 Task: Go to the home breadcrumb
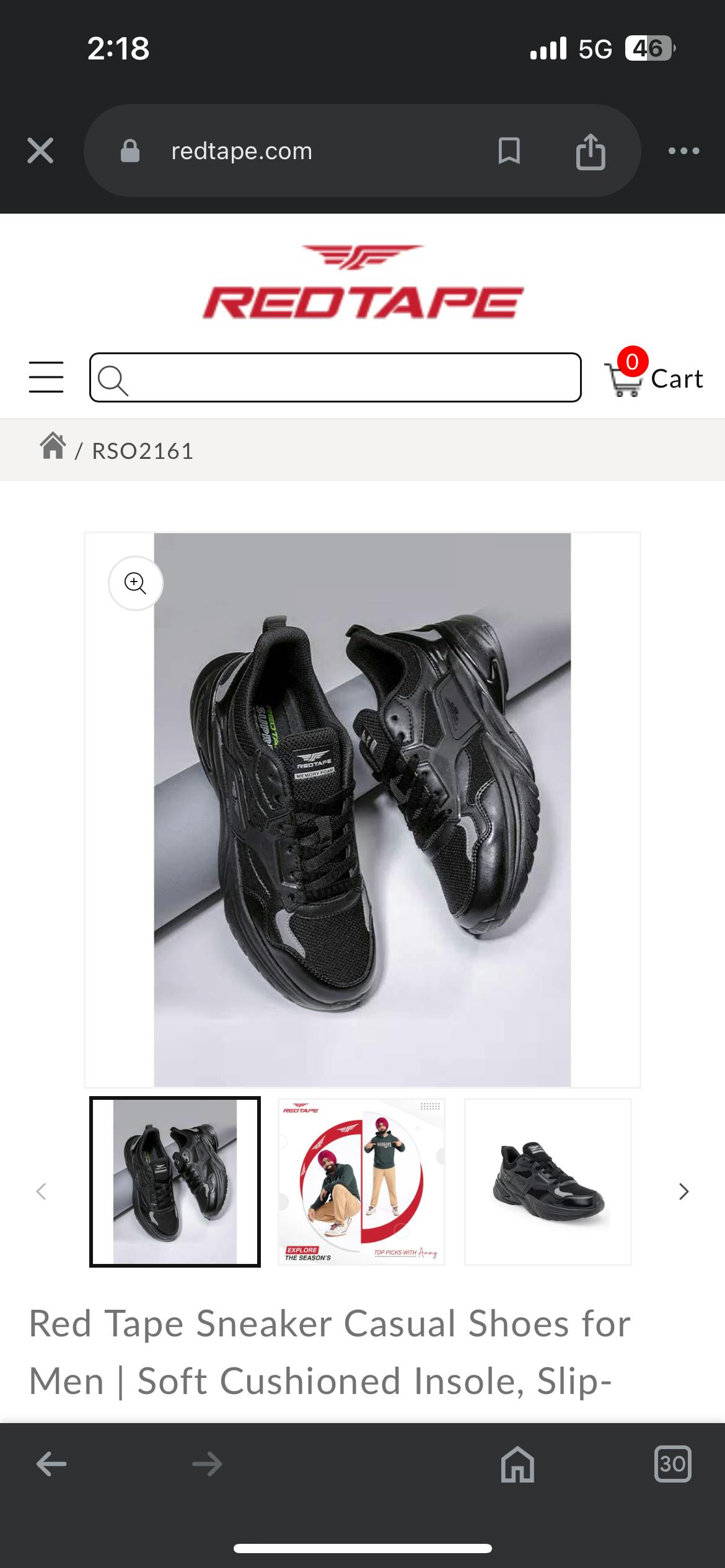[x=53, y=446]
